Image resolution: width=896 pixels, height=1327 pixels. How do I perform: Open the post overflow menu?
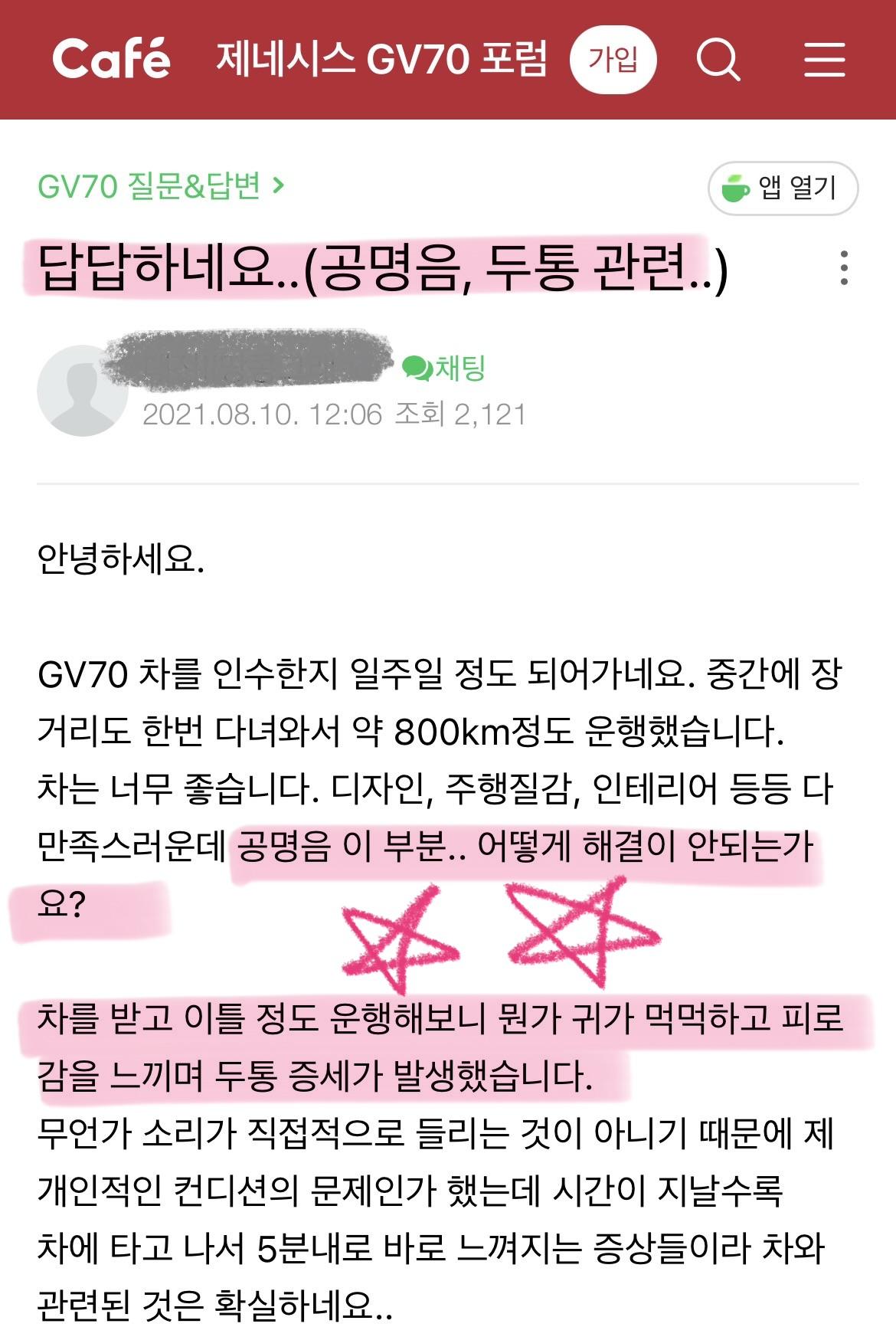point(843,268)
